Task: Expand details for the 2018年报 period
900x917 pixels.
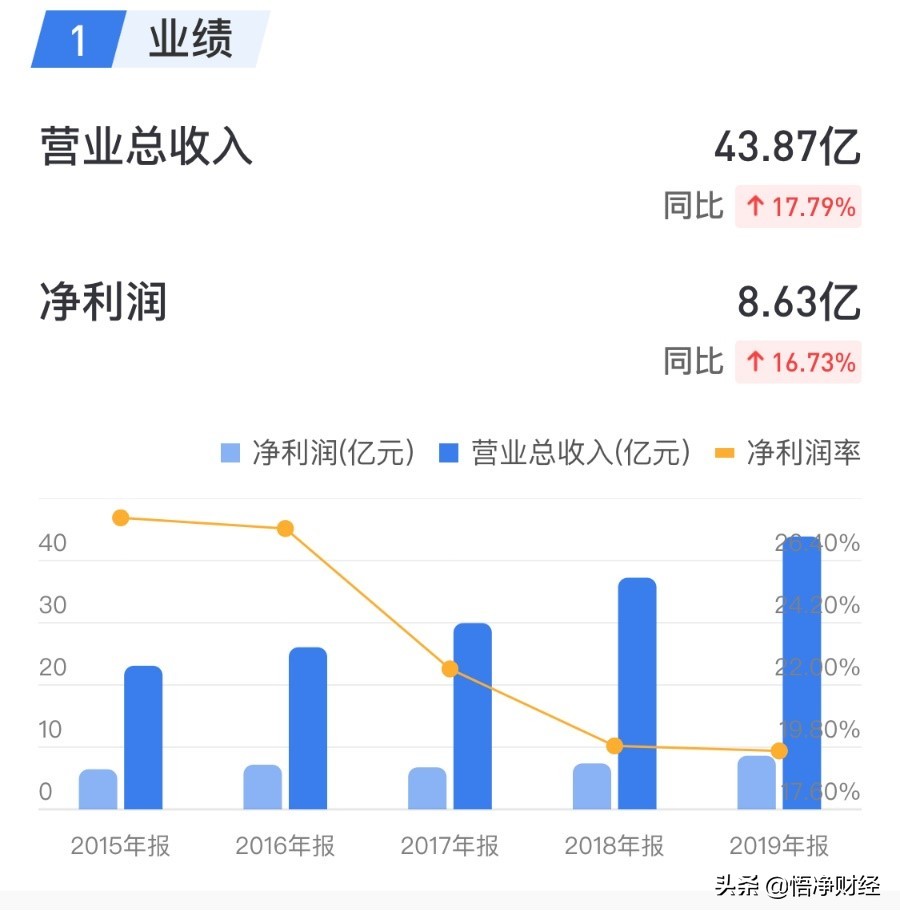Action: [614, 845]
